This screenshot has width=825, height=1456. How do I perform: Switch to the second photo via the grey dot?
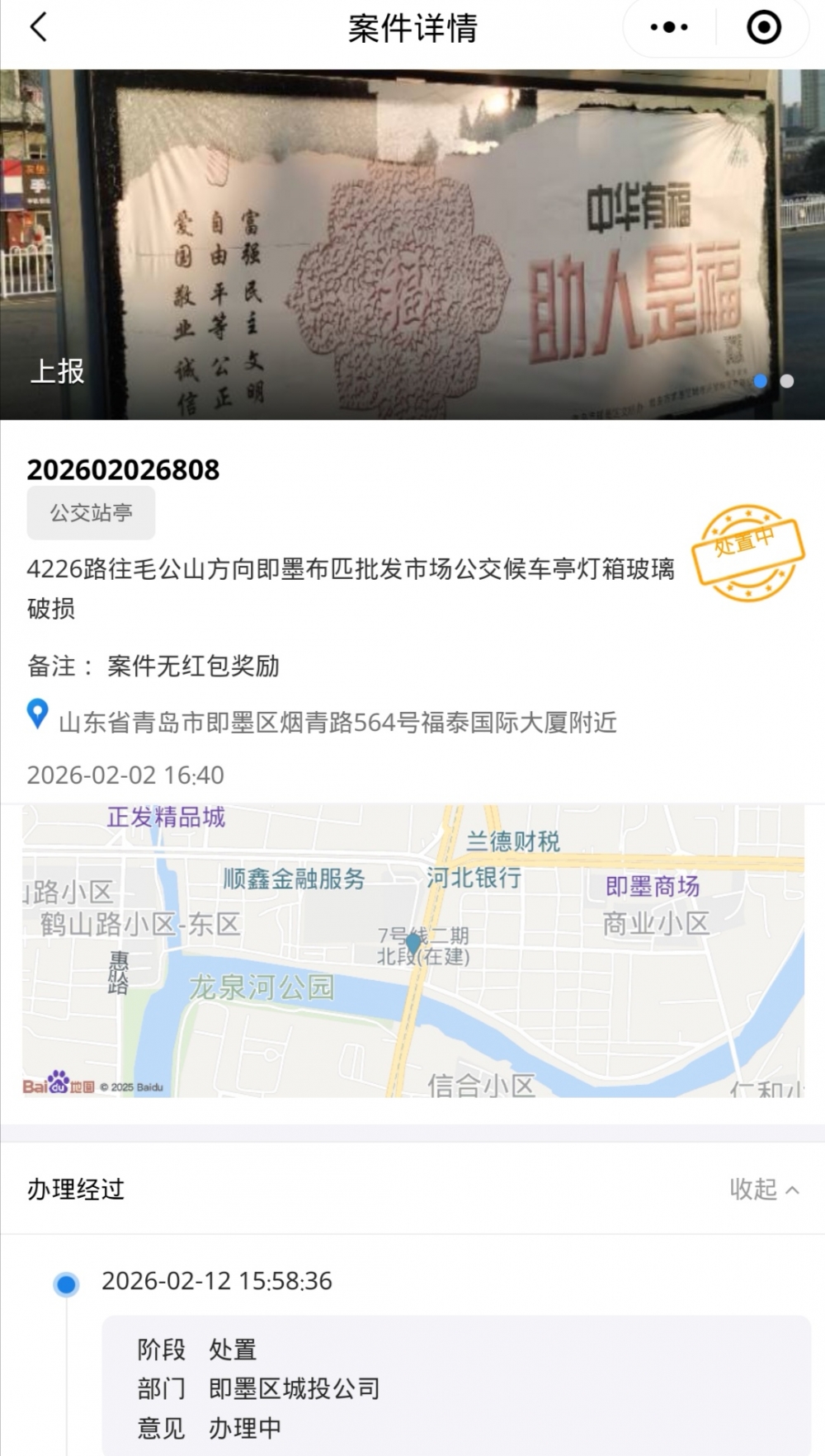point(787,381)
